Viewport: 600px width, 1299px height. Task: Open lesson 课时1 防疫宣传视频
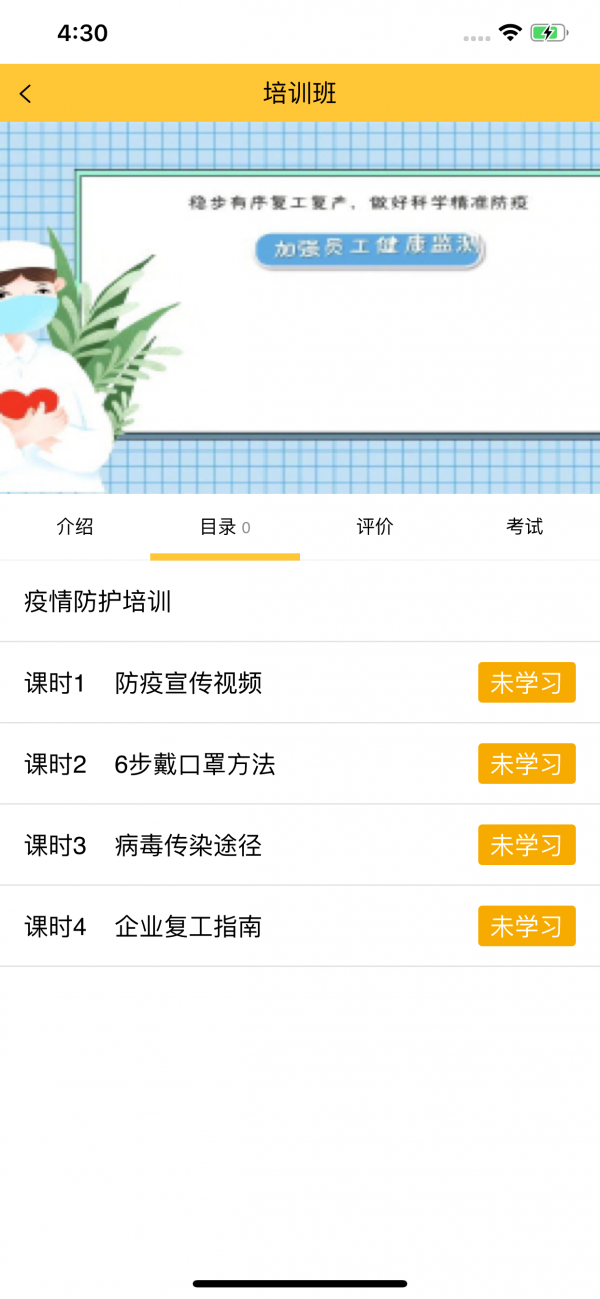(x=188, y=684)
